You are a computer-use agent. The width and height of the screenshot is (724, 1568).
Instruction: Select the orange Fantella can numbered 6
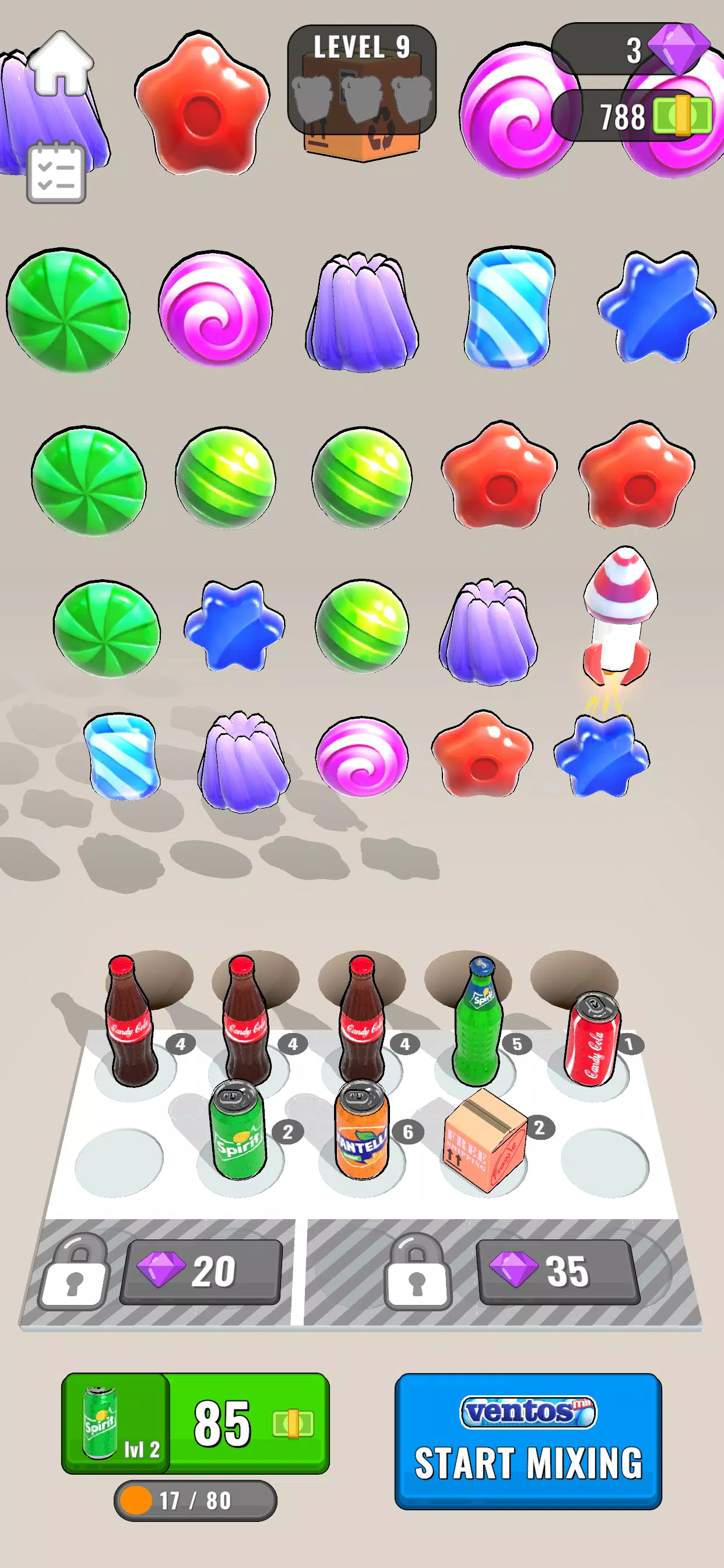[361, 1130]
